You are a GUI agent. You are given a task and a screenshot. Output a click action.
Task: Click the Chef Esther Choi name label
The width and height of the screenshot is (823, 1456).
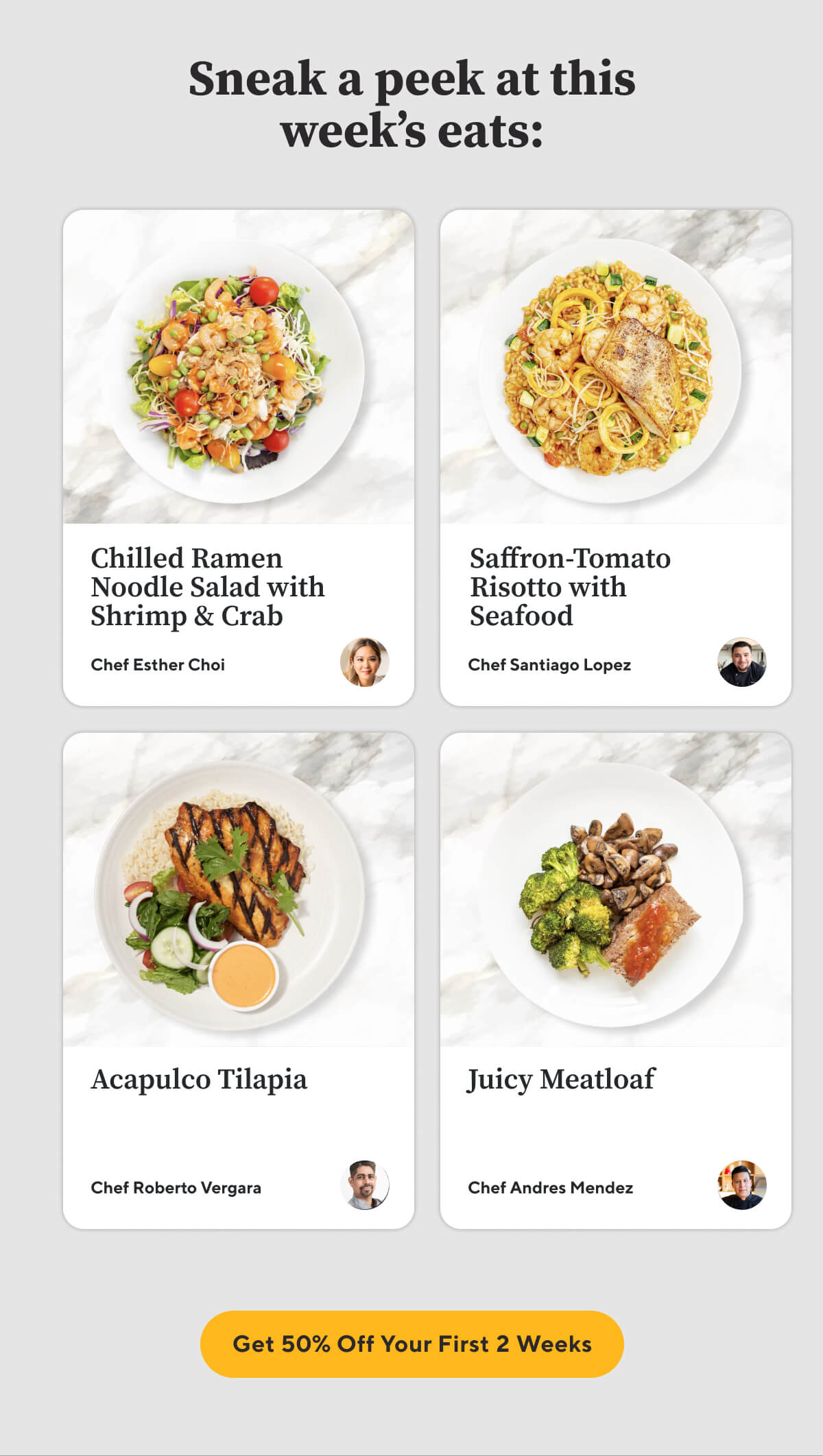tap(160, 664)
